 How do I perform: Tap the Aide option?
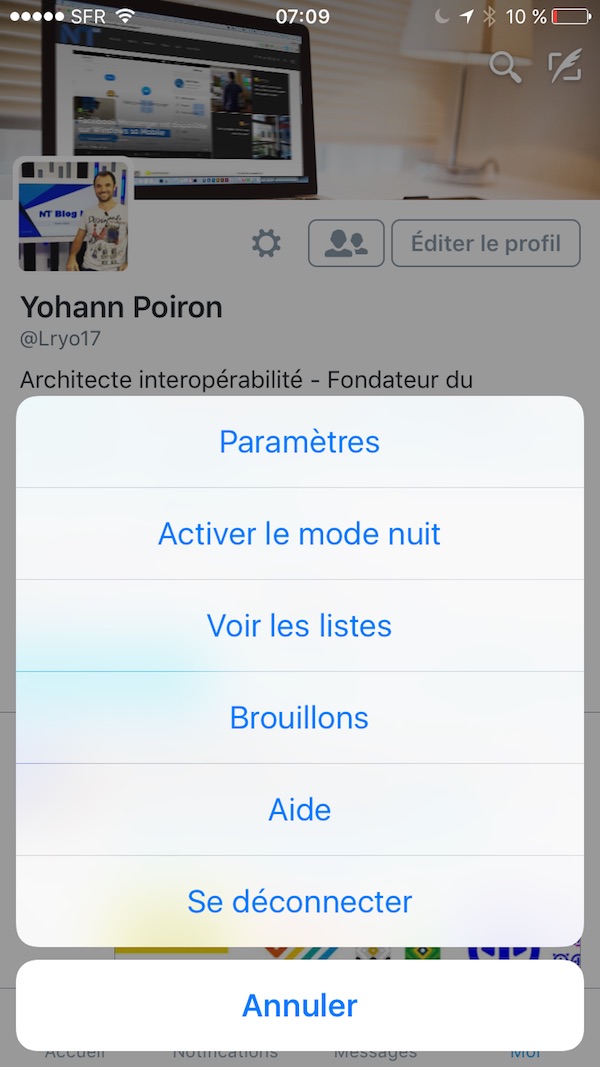[x=299, y=810]
